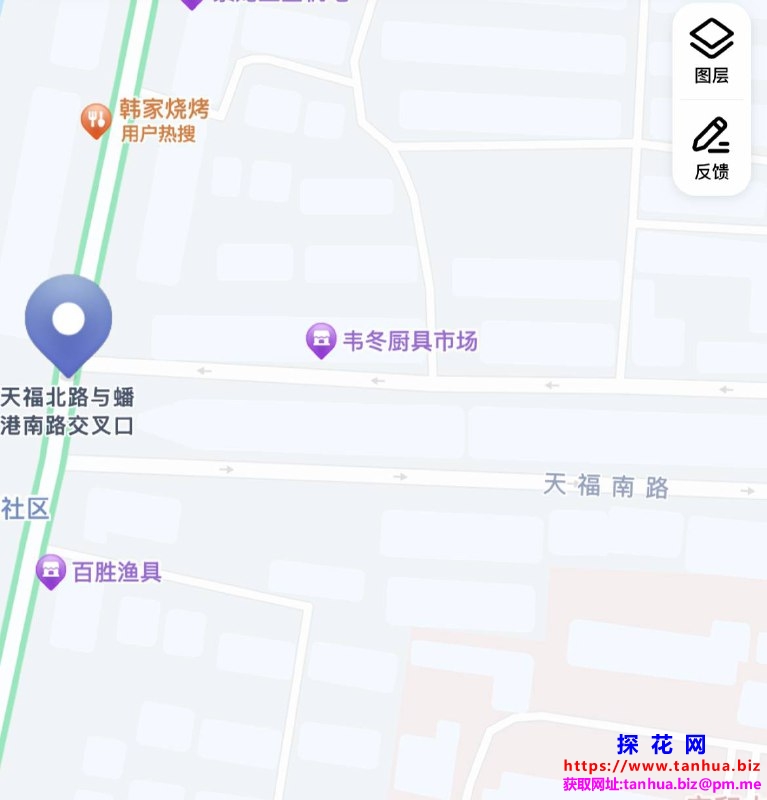Screen dimensions: 767x800
Task: Tap the 天福北路与蟠港南路交叉口 location pin
Action: (68, 323)
